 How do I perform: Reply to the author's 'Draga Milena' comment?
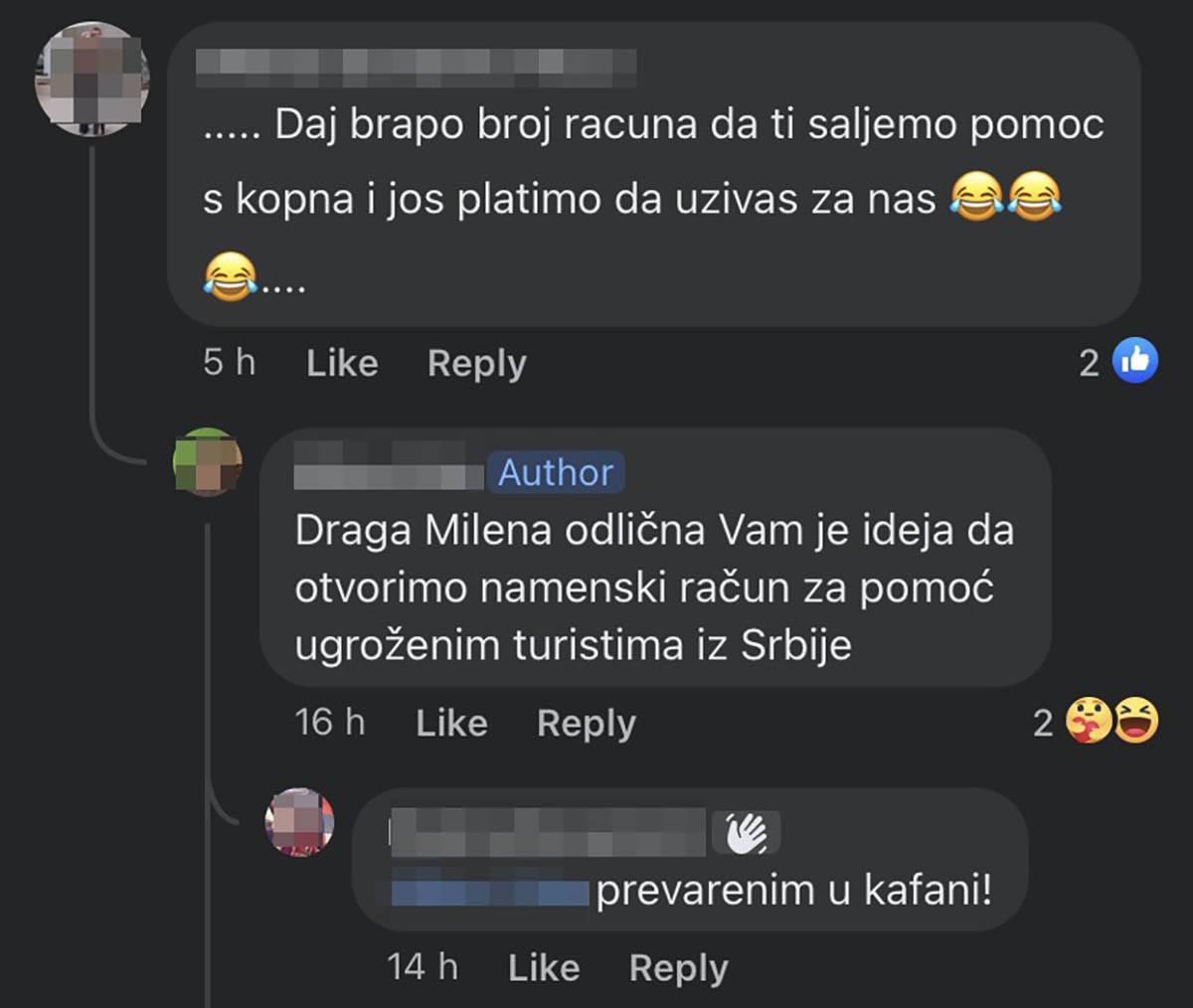pyautogui.click(x=586, y=723)
